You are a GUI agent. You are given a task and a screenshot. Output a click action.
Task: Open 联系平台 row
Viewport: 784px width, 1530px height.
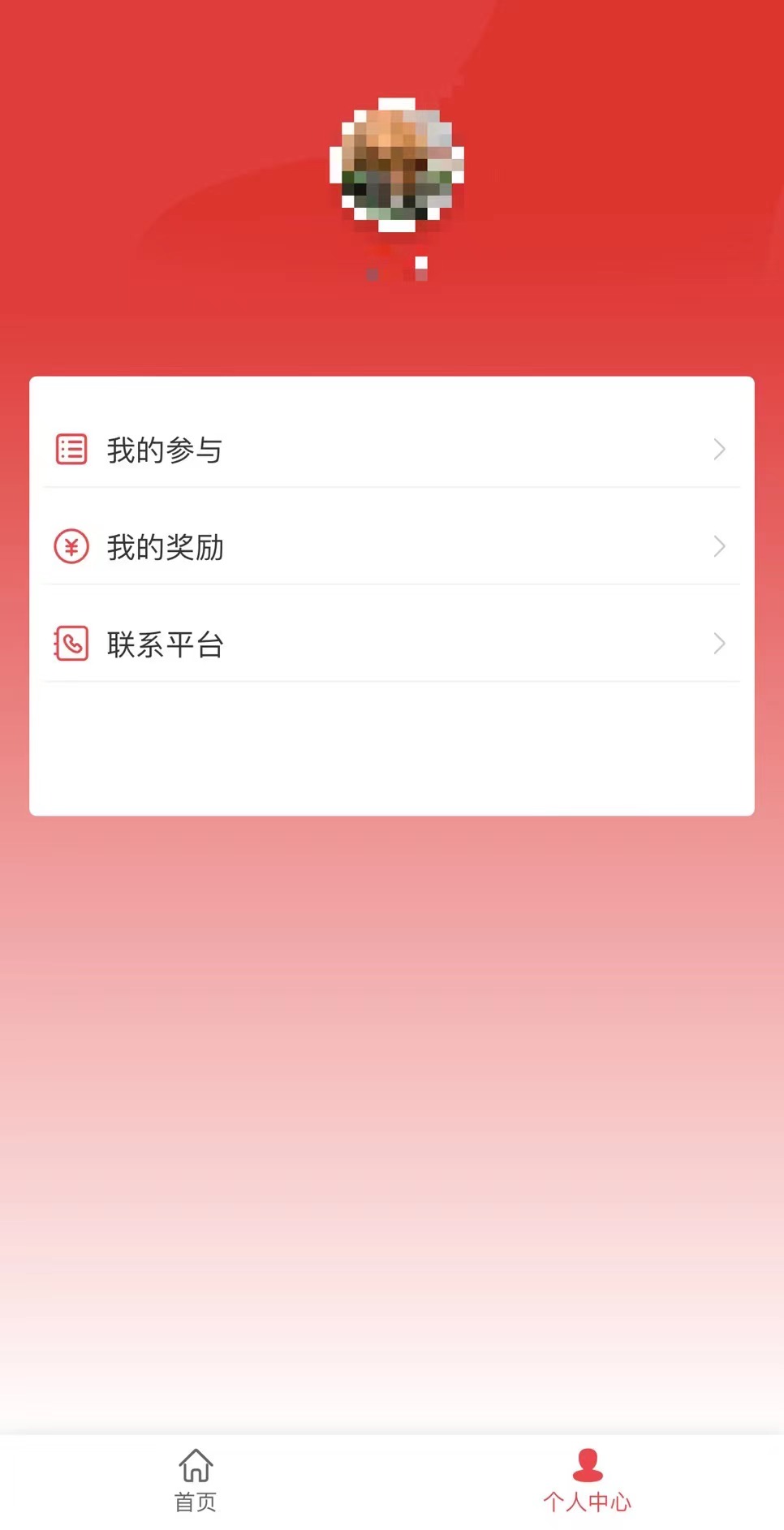(x=391, y=644)
